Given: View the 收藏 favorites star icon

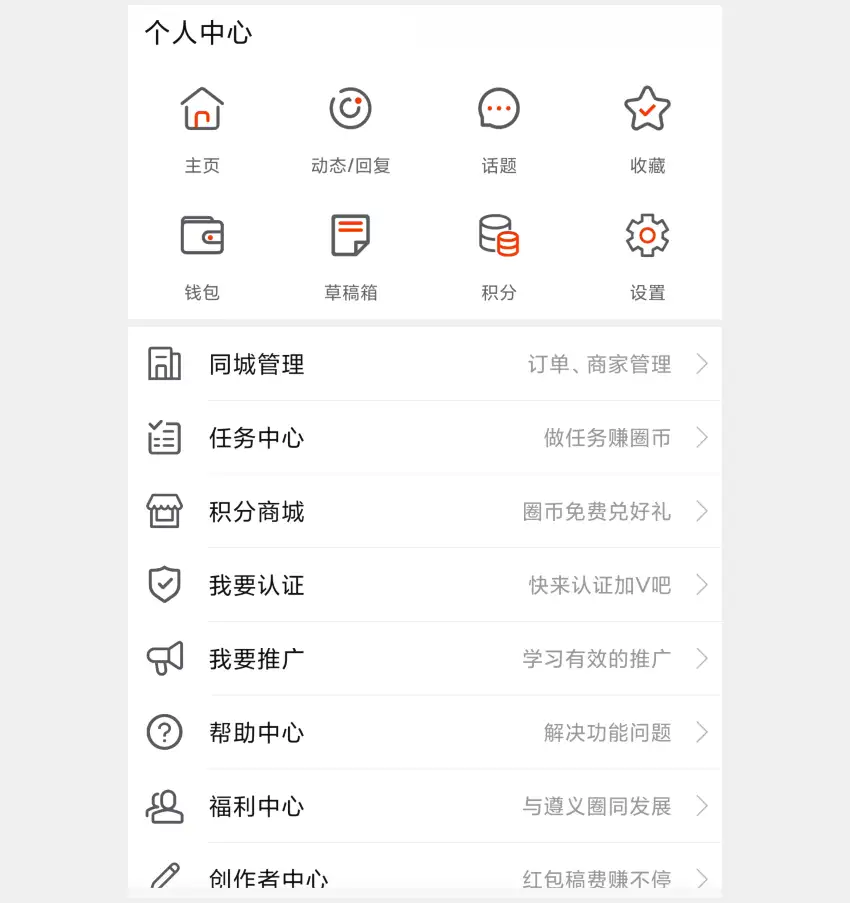Looking at the screenshot, I should (x=647, y=108).
